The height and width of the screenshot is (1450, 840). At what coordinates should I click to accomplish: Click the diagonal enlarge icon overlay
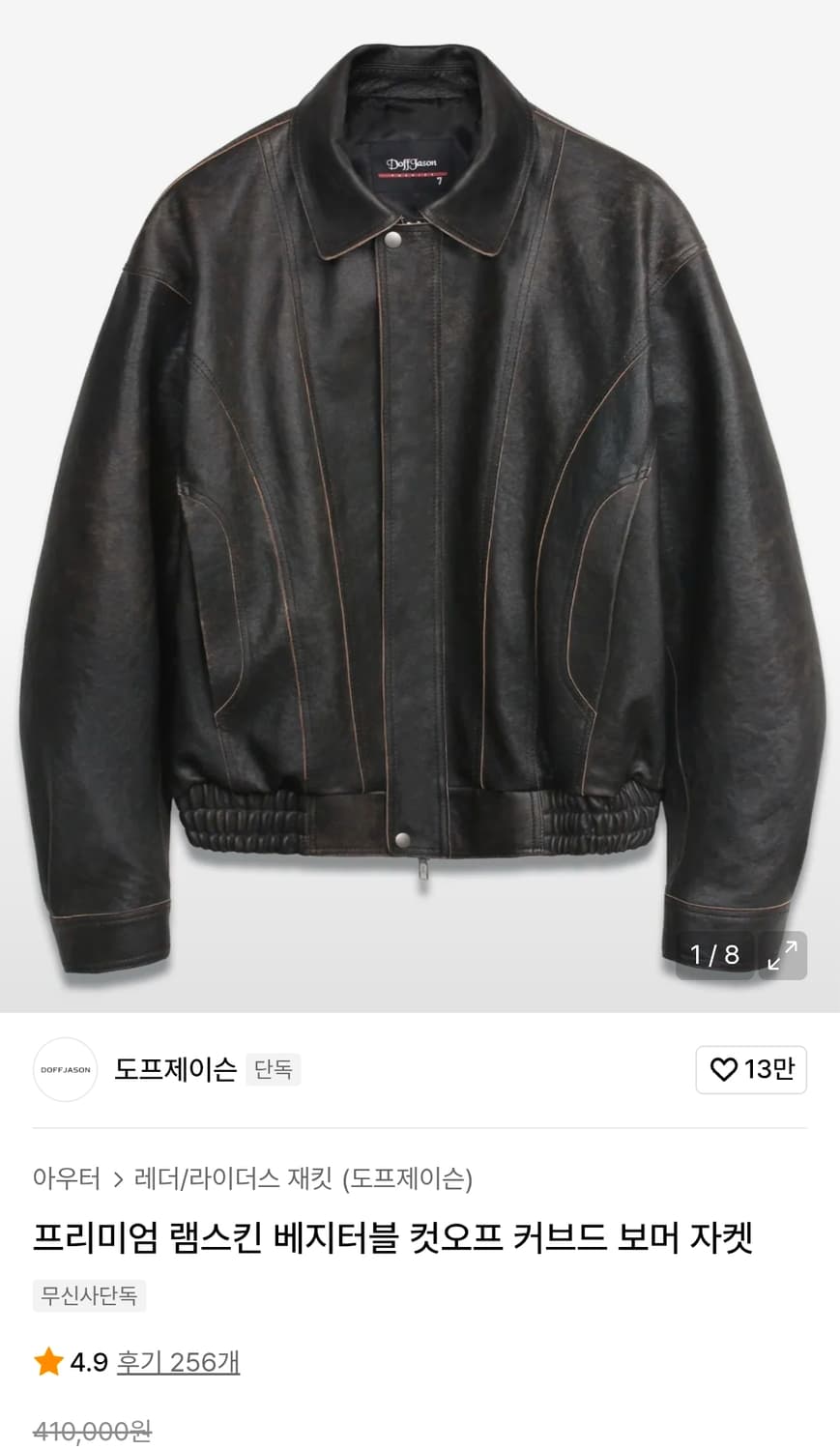coord(783,956)
